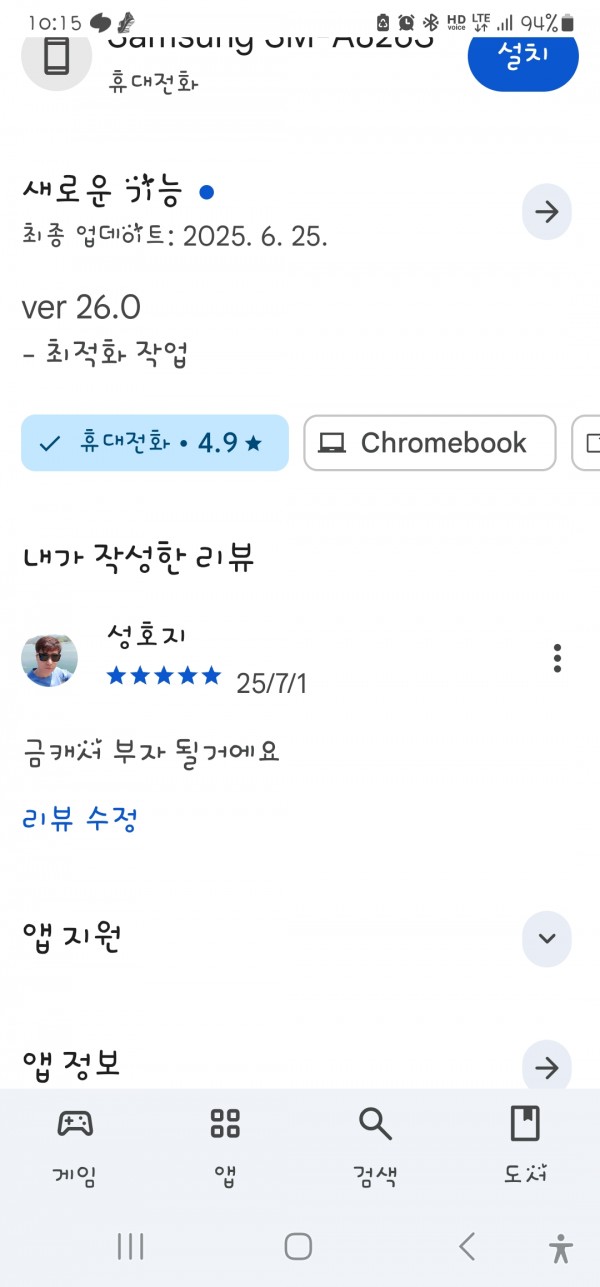Select the Chromebook chip
Image resolution: width=600 pixels, height=1287 pixels.
[x=430, y=443]
